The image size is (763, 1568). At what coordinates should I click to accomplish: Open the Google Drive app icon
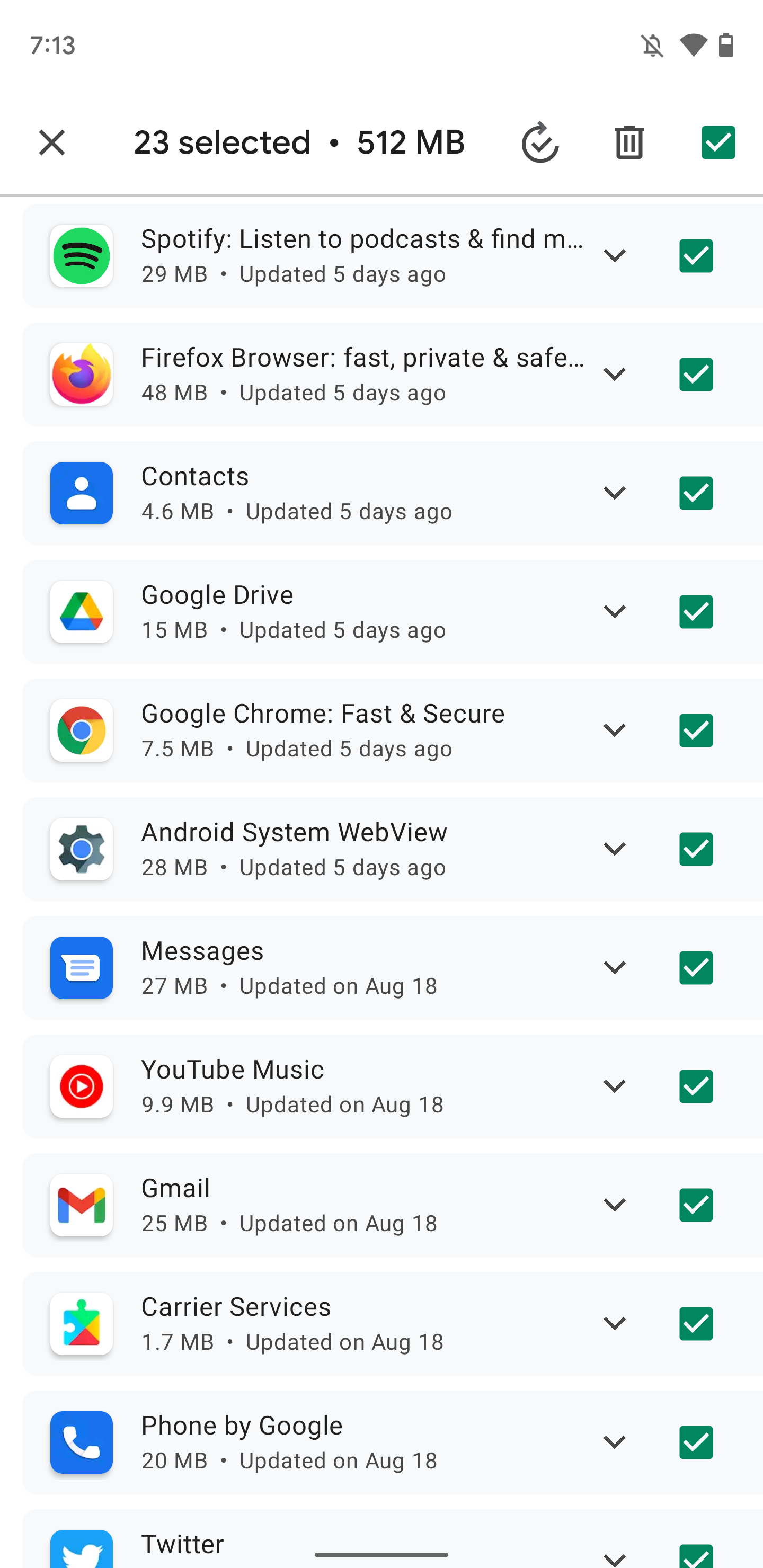pyautogui.click(x=81, y=612)
